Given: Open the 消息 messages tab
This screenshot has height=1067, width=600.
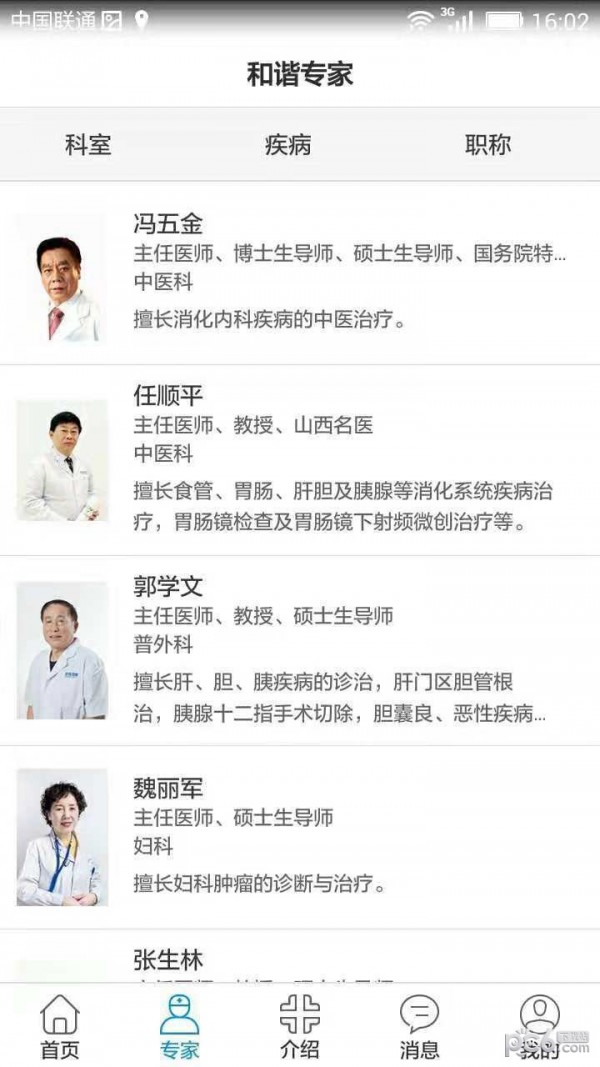Looking at the screenshot, I should [x=419, y=1027].
